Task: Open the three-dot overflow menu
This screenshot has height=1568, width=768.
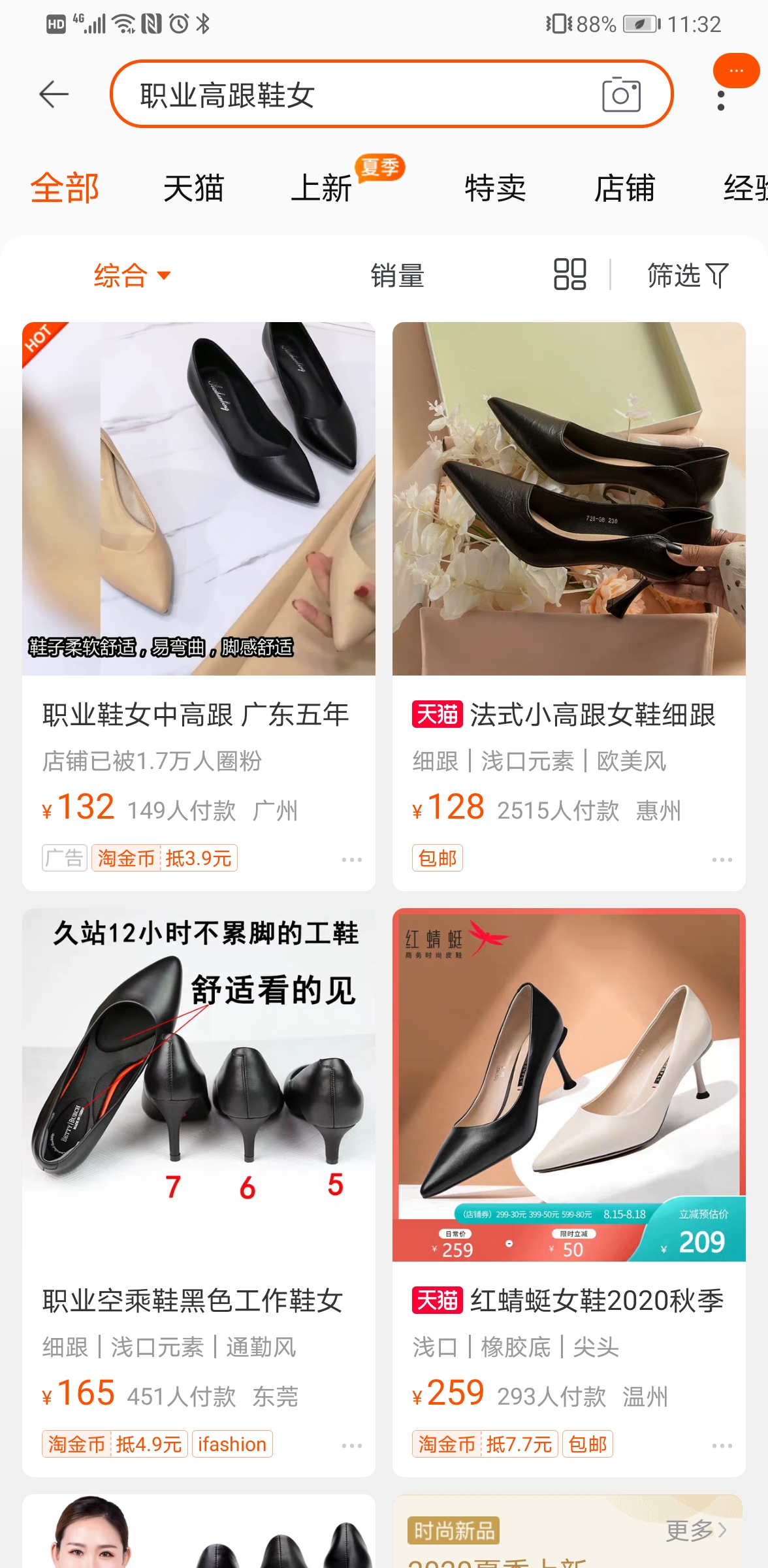Action: click(721, 101)
